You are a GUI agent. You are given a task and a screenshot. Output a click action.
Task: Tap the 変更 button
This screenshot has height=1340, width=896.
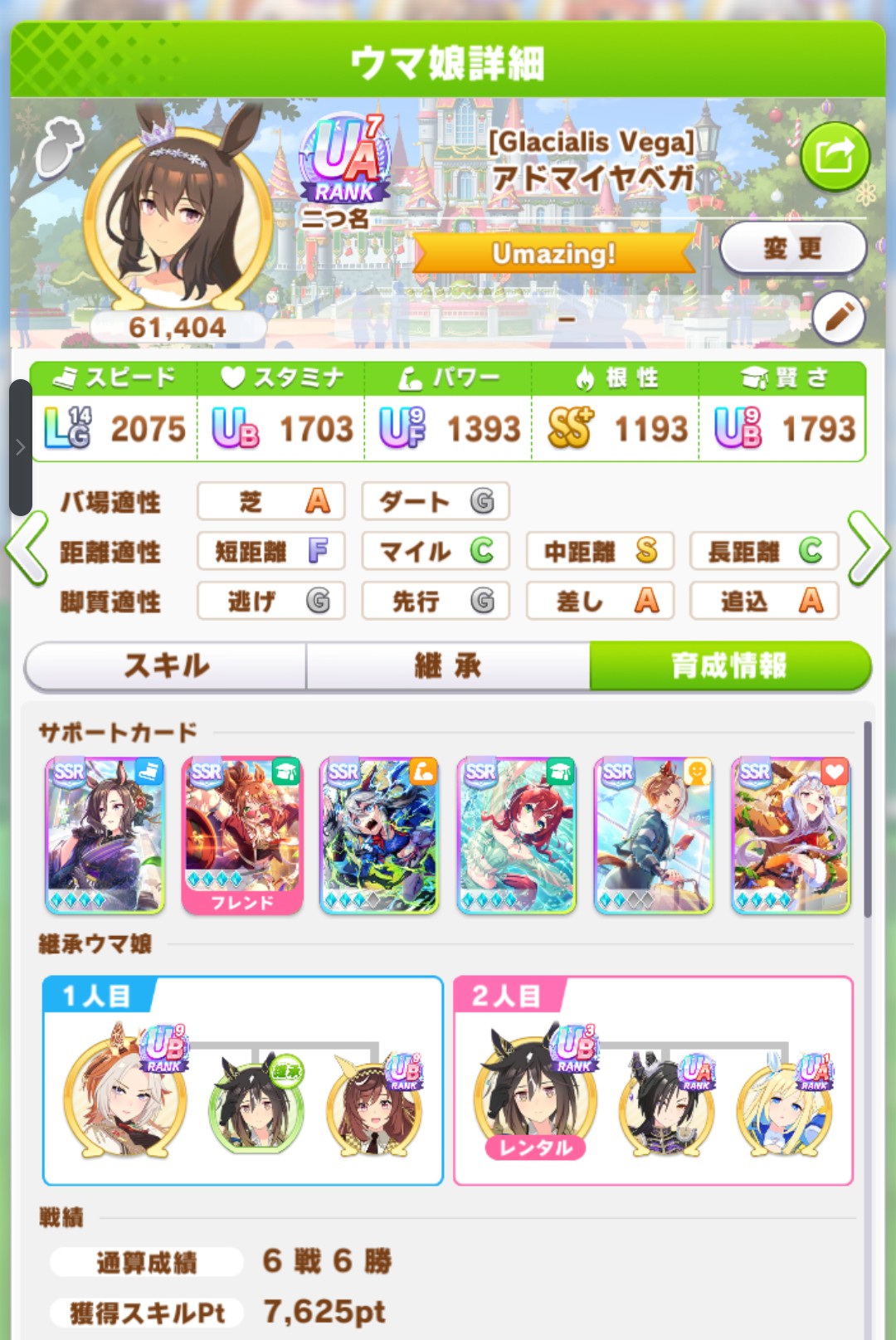pyautogui.click(x=793, y=248)
